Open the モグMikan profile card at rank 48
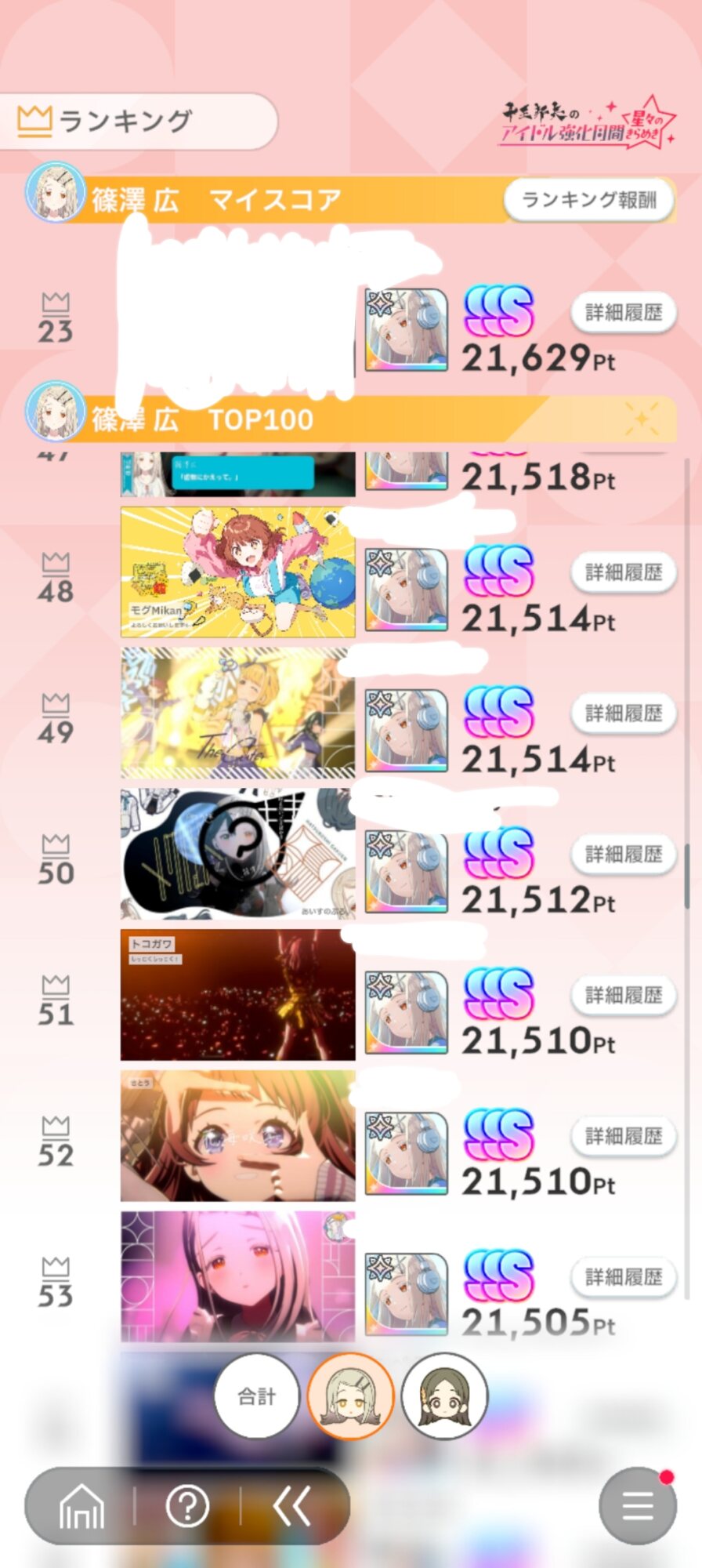The width and height of the screenshot is (702, 1568). pos(237,572)
